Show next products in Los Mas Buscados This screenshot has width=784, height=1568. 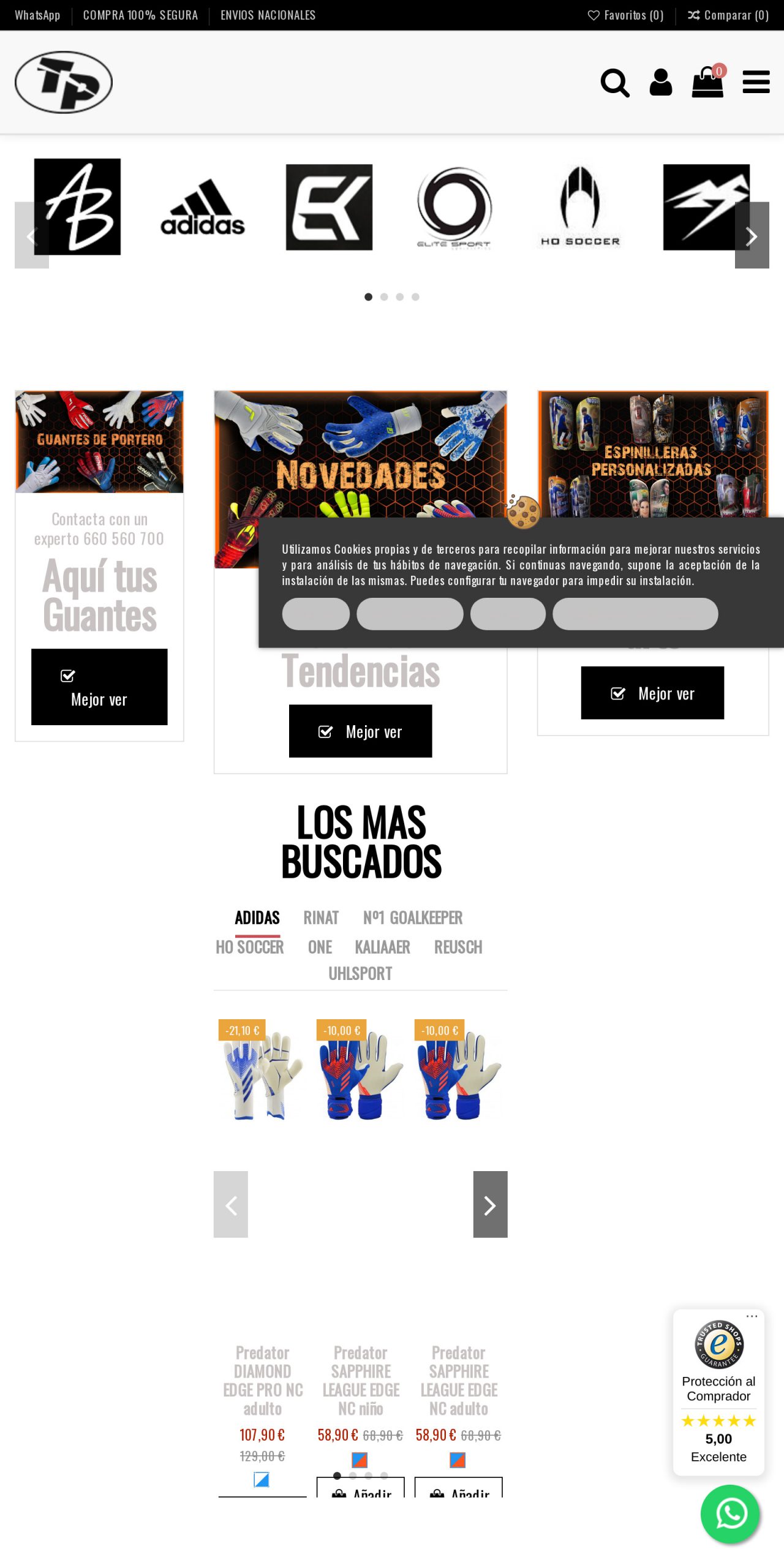(x=490, y=1204)
